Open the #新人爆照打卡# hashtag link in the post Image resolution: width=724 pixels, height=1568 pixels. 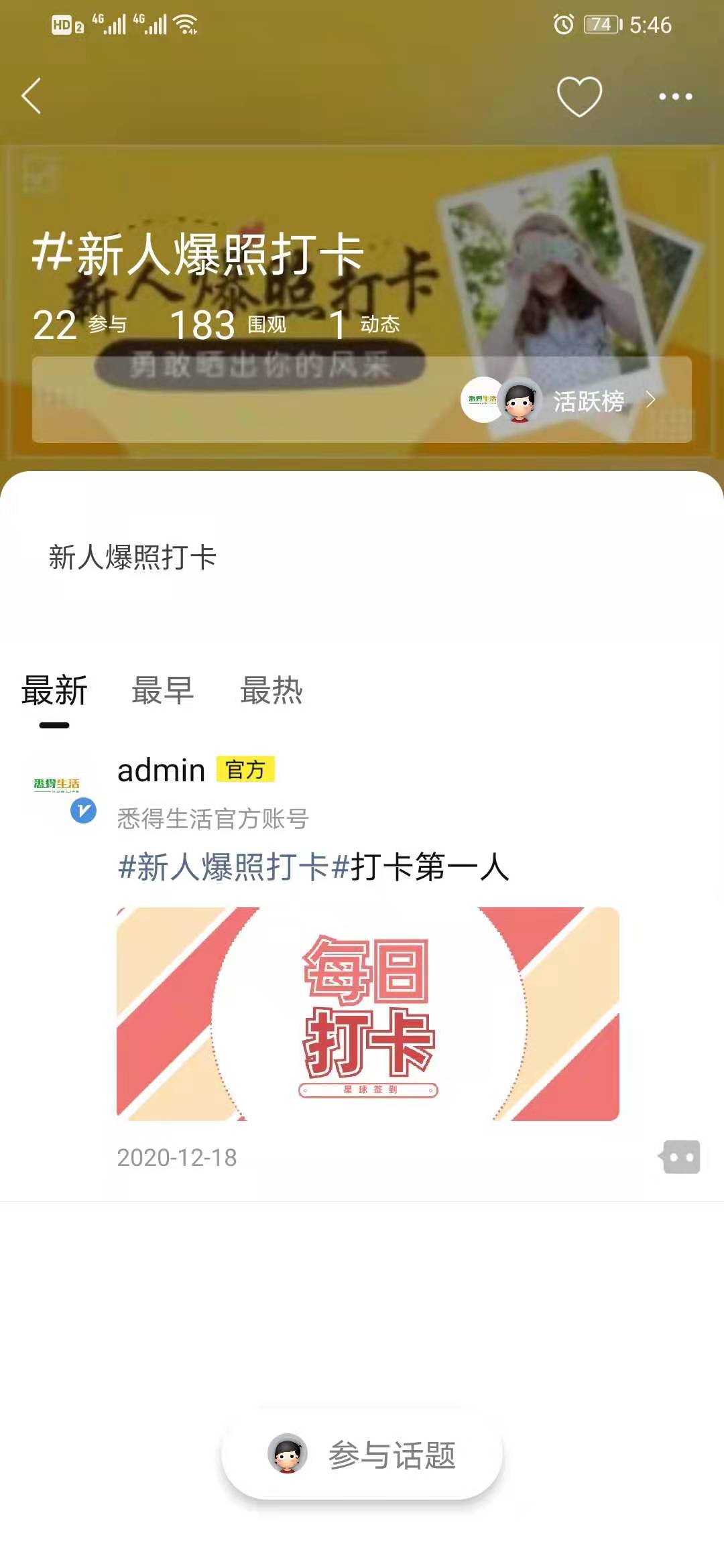[224, 867]
